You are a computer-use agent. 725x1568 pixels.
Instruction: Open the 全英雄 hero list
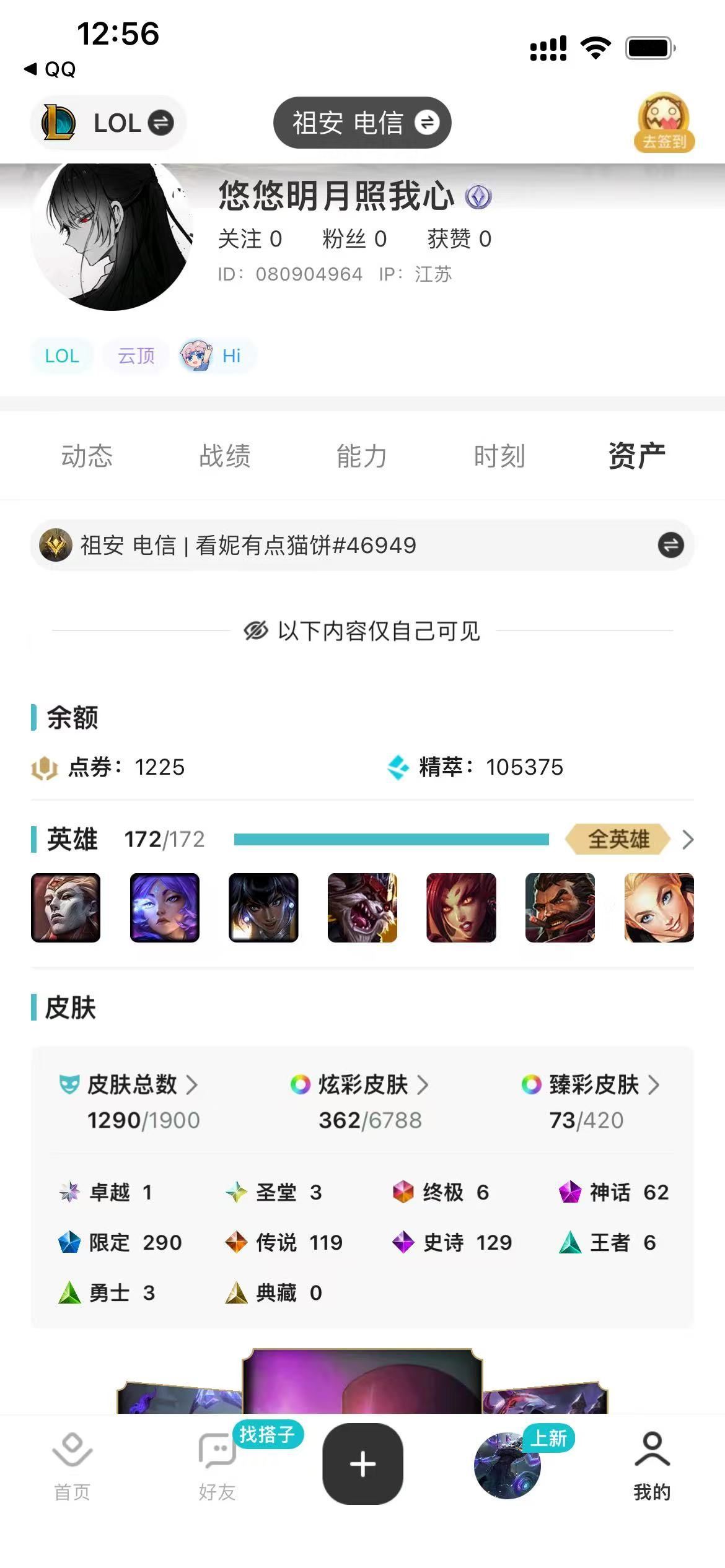620,839
